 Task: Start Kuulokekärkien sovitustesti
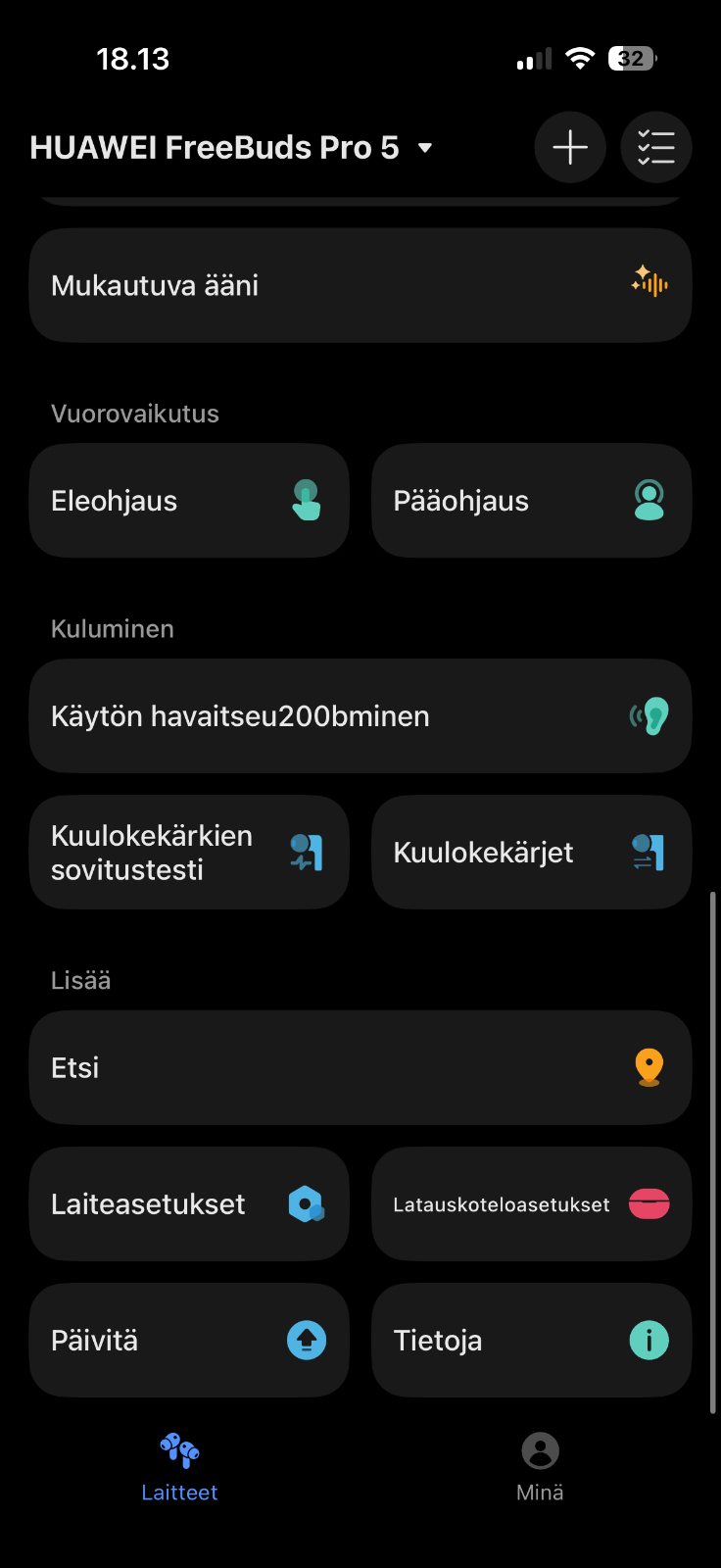pos(189,853)
